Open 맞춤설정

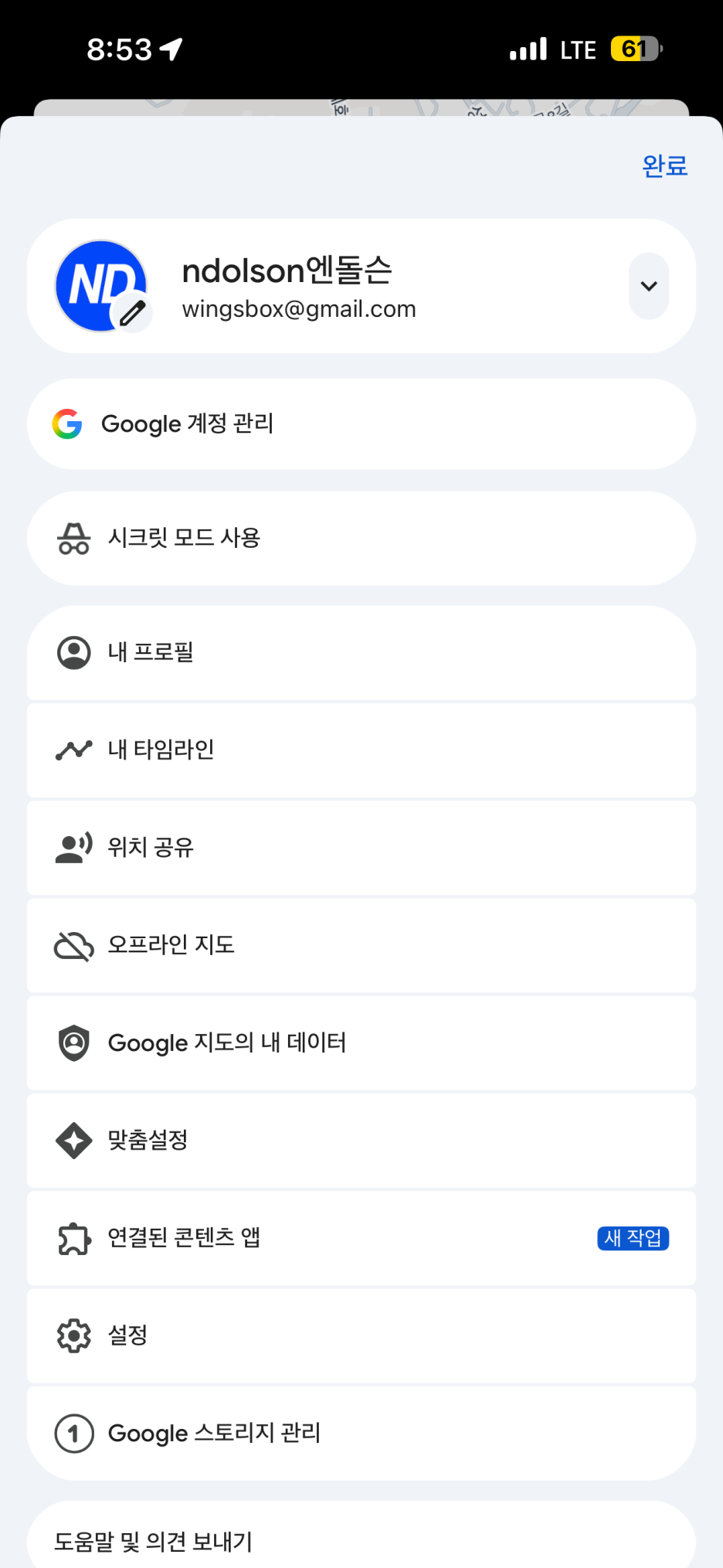(361, 1140)
